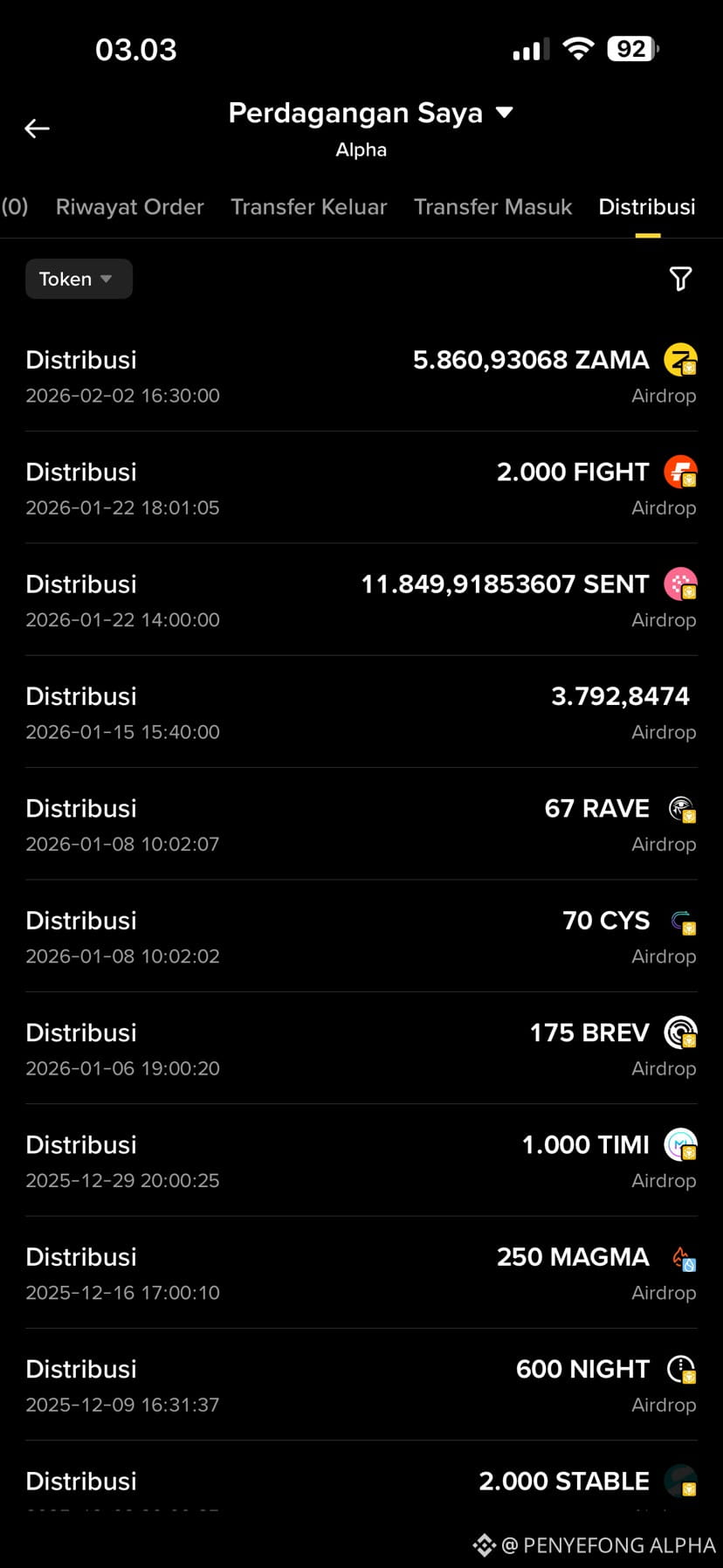Open the 2.000 STABLE distribution row
The image size is (723, 1568).
(361, 1482)
